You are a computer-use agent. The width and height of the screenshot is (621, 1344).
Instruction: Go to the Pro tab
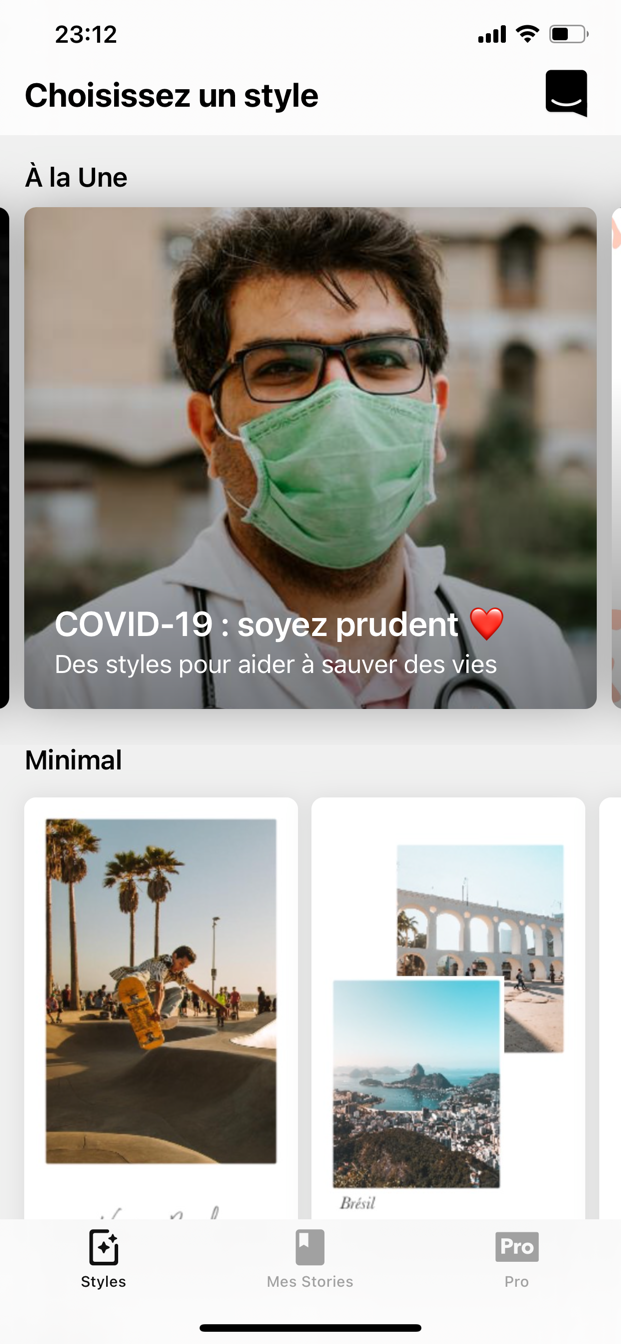pyautogui.click(x=517, y=1260)
